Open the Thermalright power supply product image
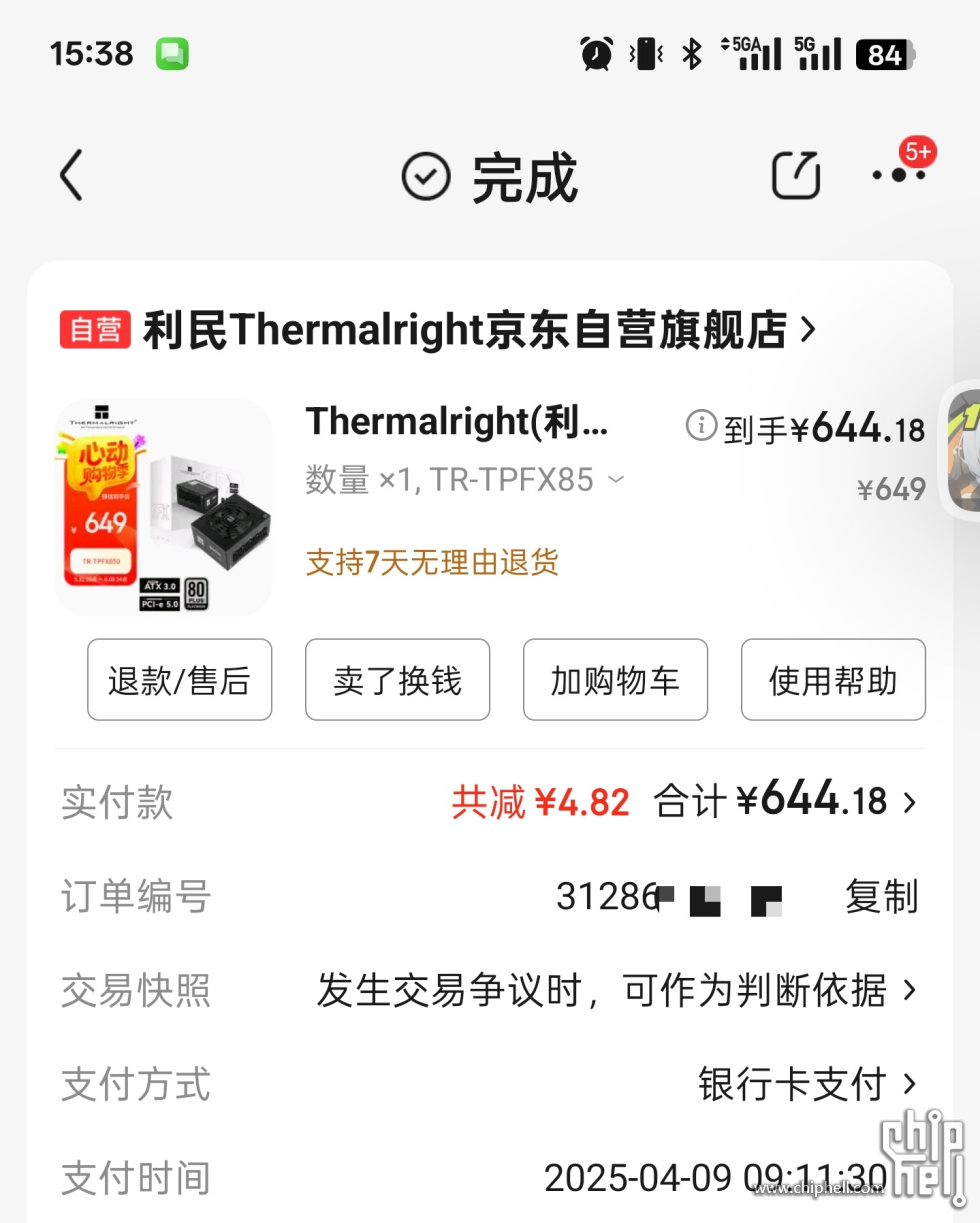980x1223 pixels. (x=163, y=506)
